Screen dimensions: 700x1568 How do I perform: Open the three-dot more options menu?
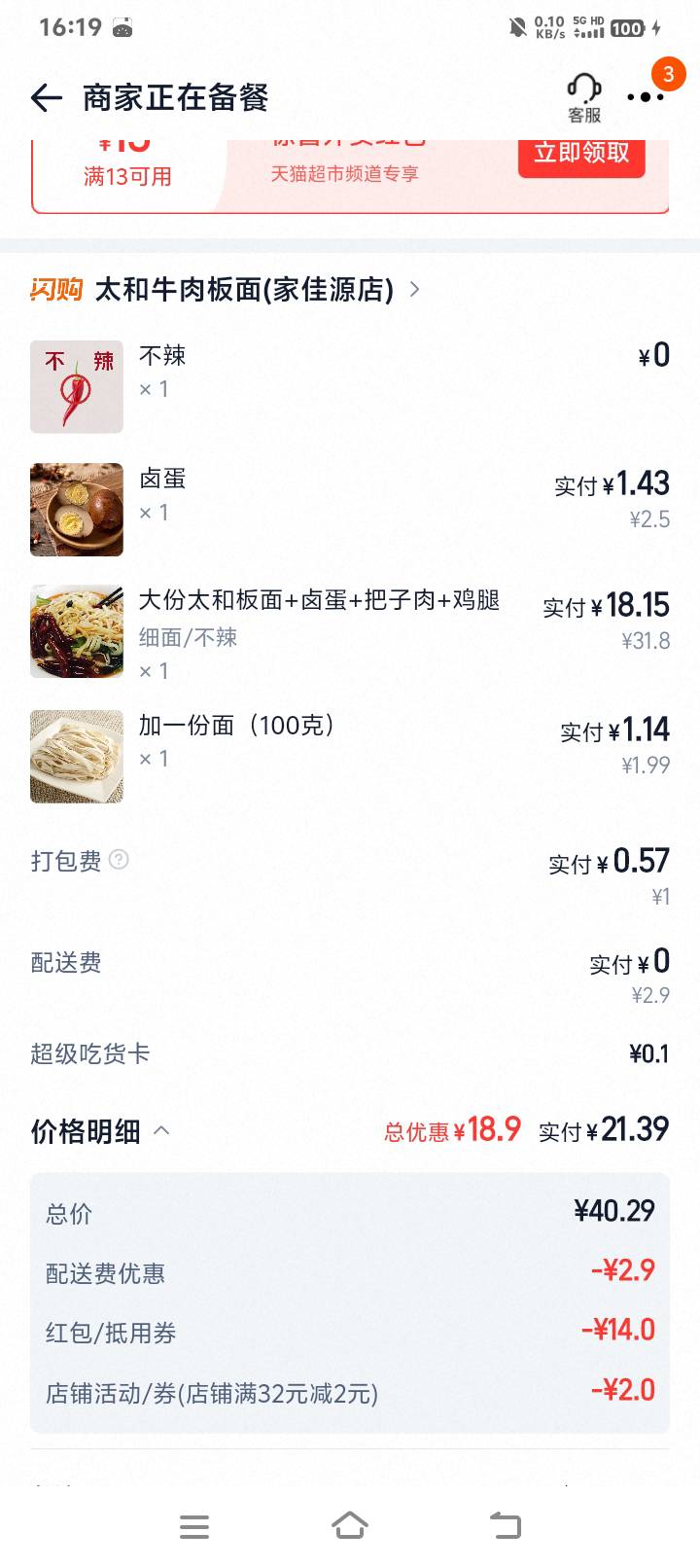point(645,97)
